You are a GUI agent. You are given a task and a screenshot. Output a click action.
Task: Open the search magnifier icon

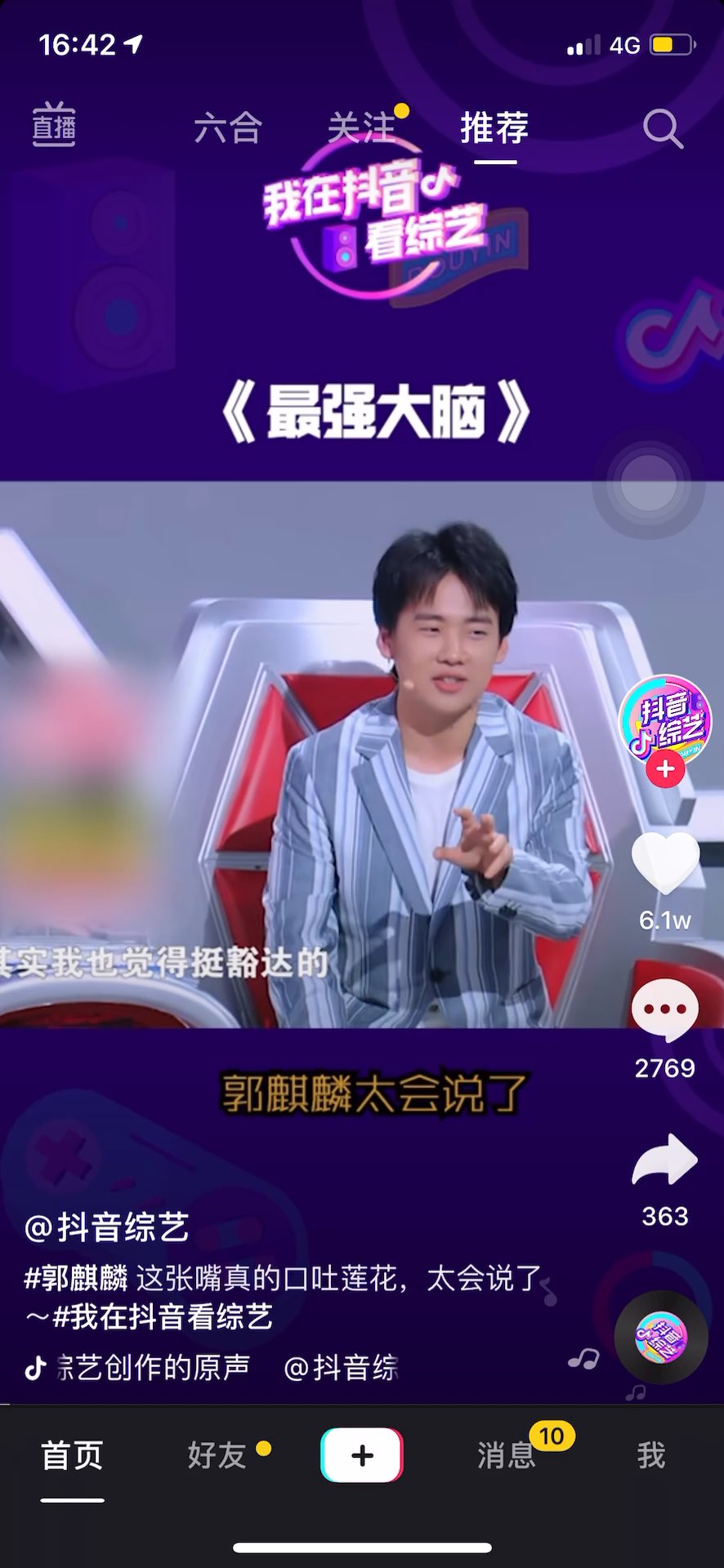[662, 129]
